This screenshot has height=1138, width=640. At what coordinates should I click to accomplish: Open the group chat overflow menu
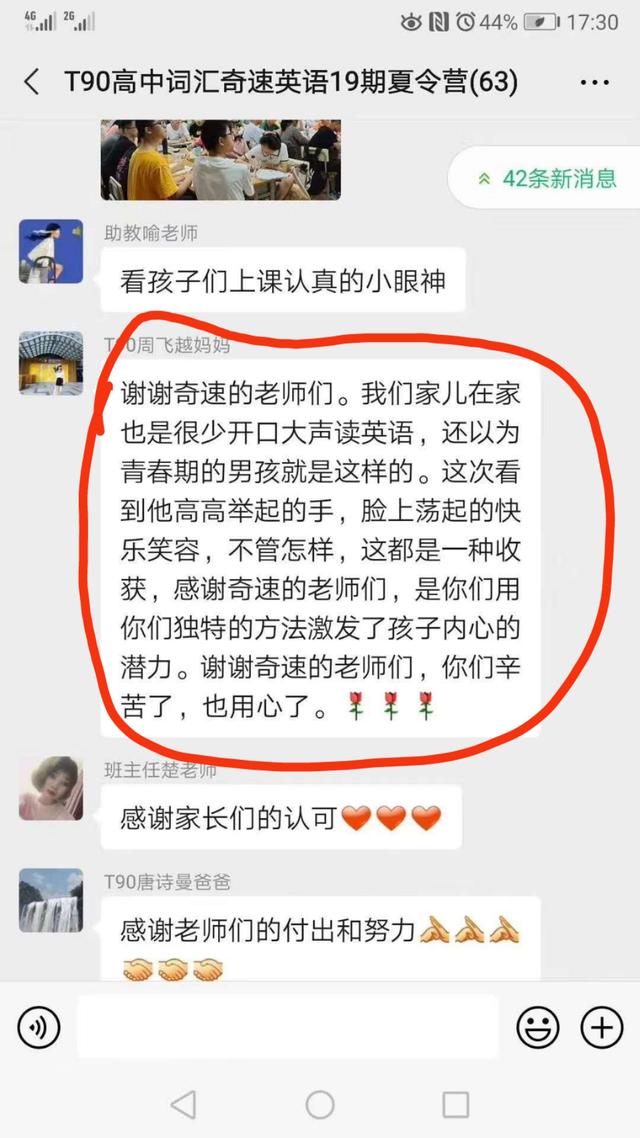pyautogui.click(x=594, y=83)
